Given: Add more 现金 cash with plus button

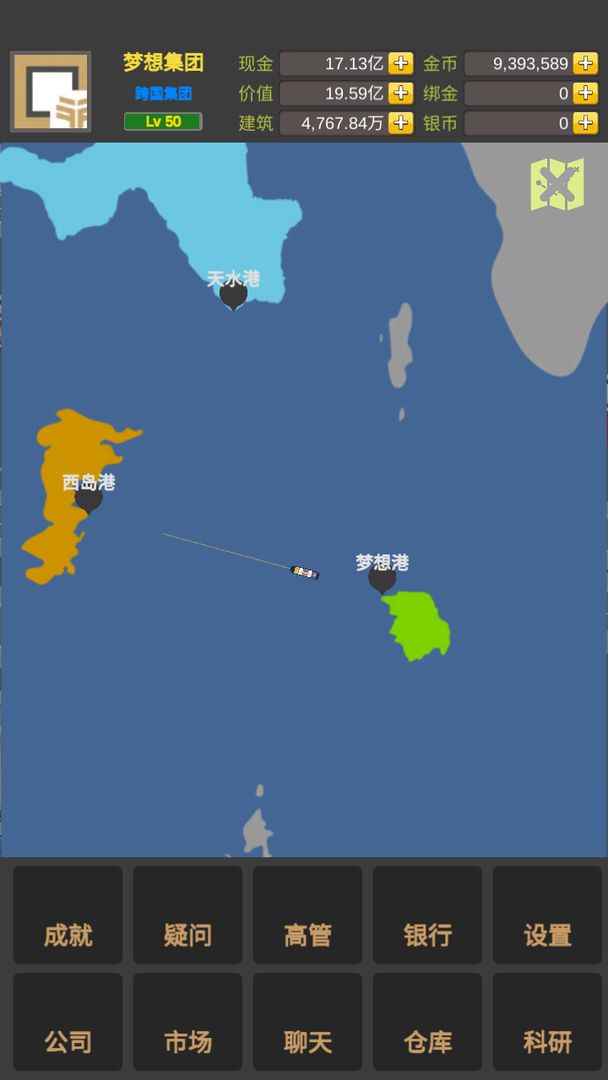Looking at the screenshot, I should (x=400, y=63).
